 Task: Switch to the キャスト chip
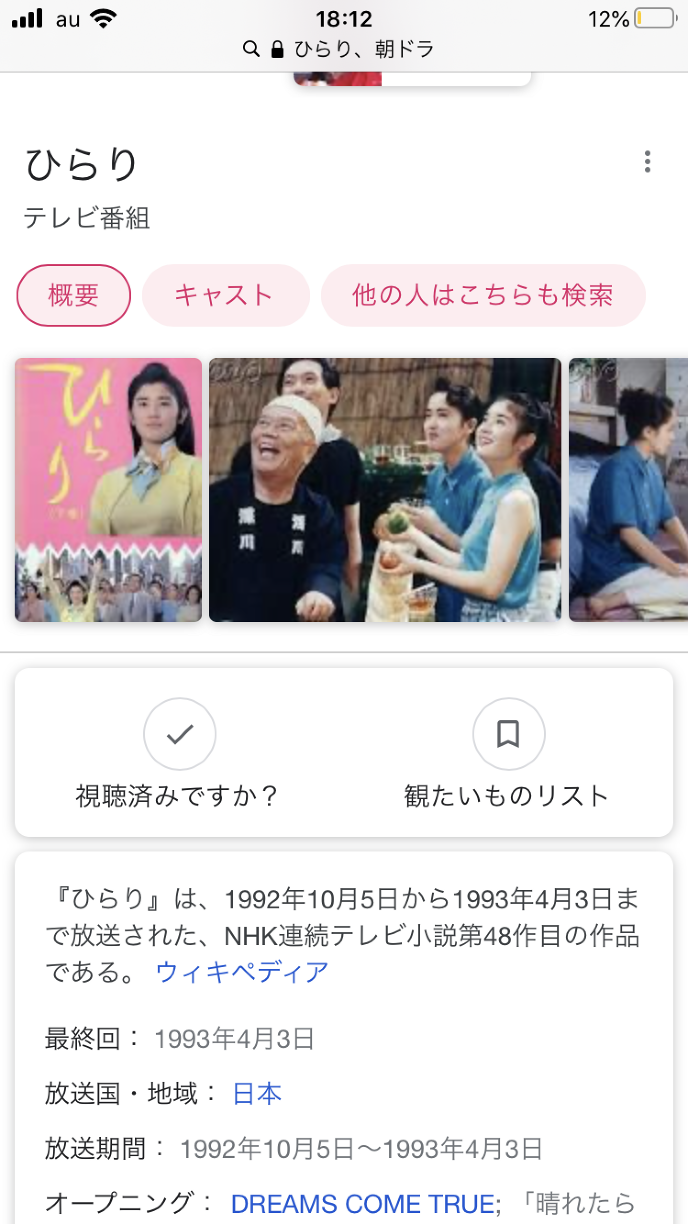click(225, 295)
